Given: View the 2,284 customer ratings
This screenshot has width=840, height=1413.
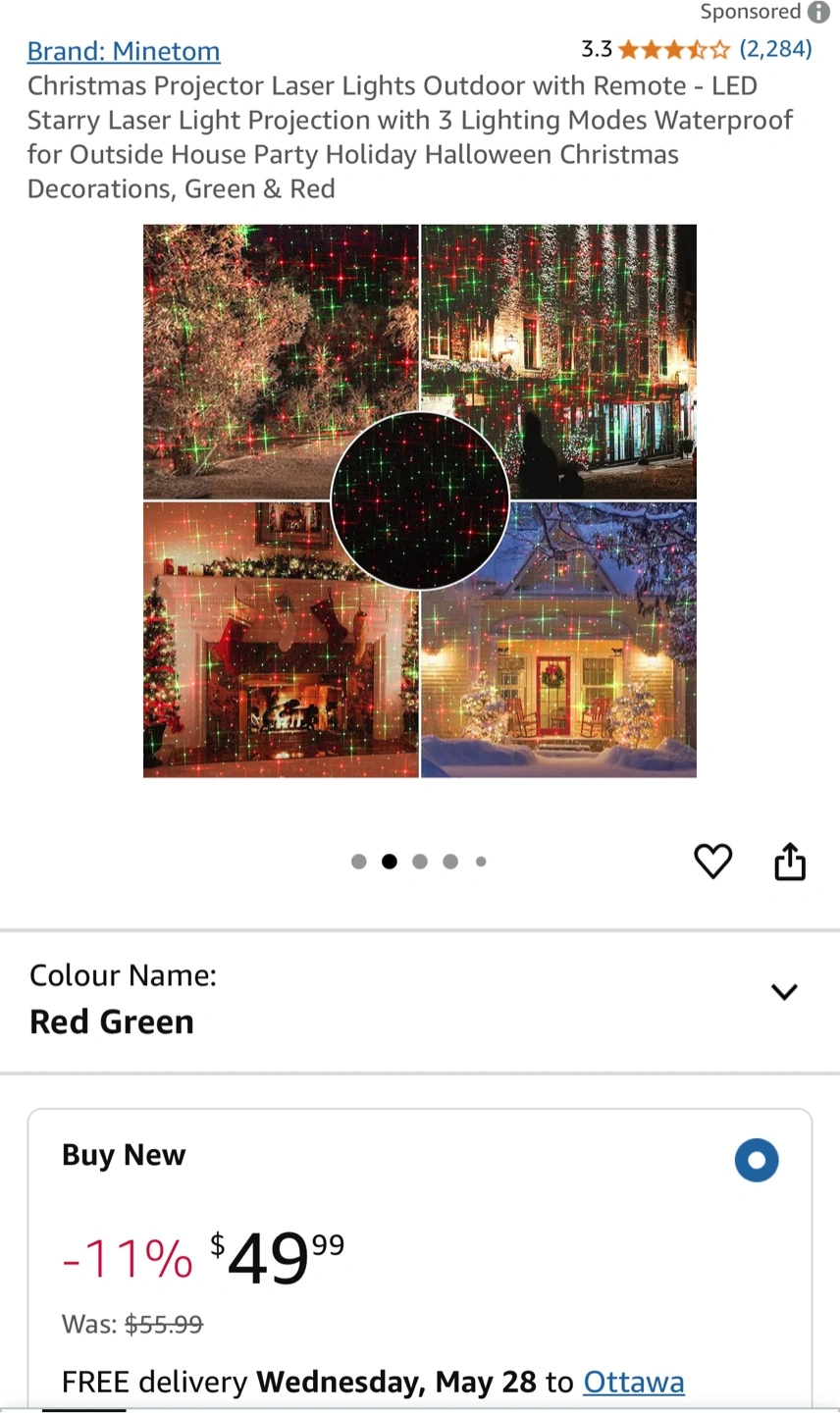Looking at the screenshot, I should 775,49.
